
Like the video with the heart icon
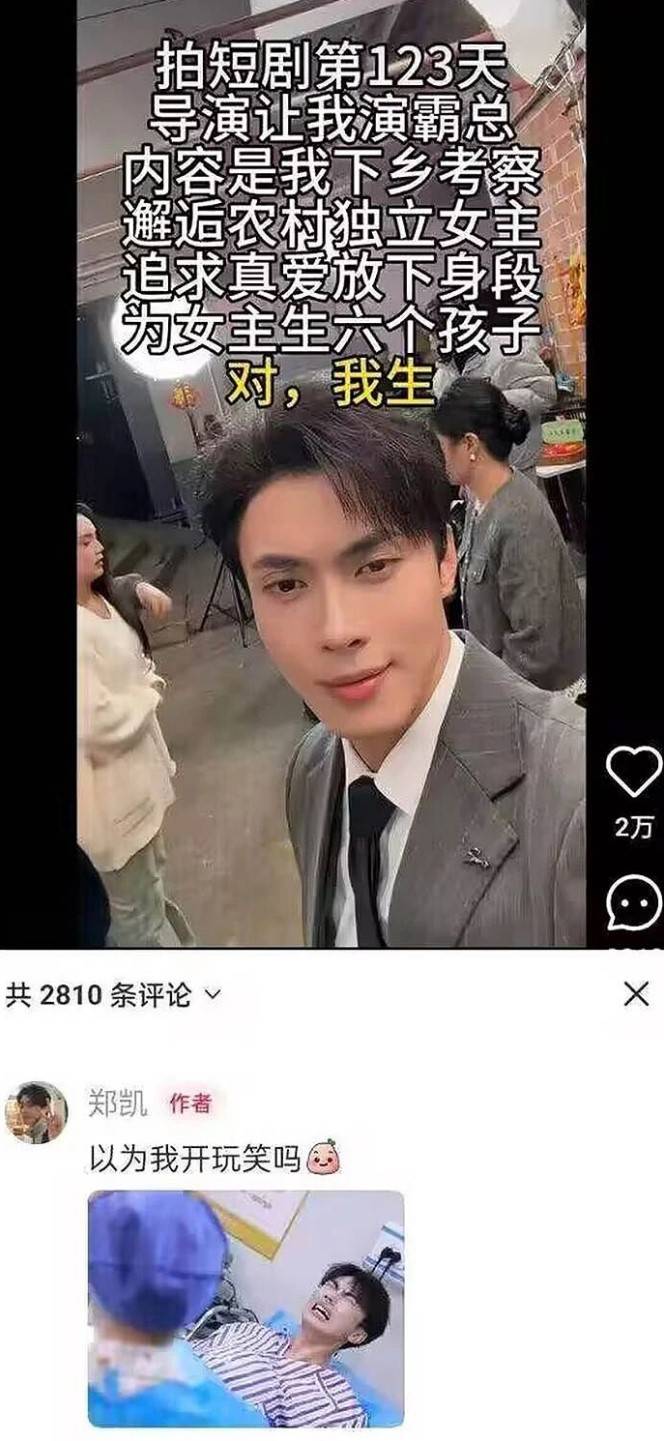tap(634, 772)
